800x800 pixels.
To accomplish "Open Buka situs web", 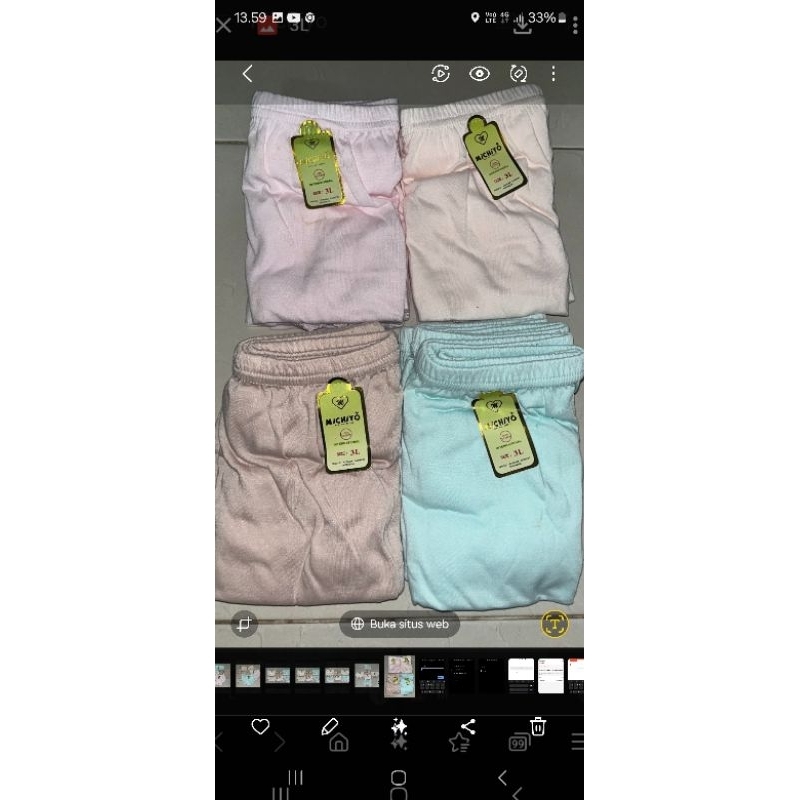I will coord(400,624).
